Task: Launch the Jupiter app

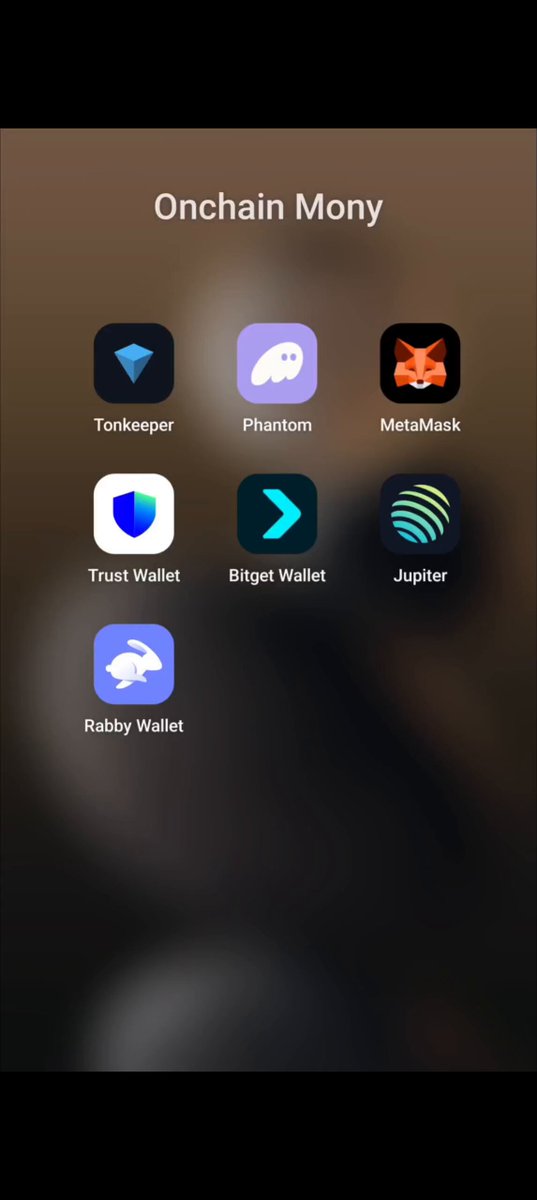Action: tap(420, 514)
